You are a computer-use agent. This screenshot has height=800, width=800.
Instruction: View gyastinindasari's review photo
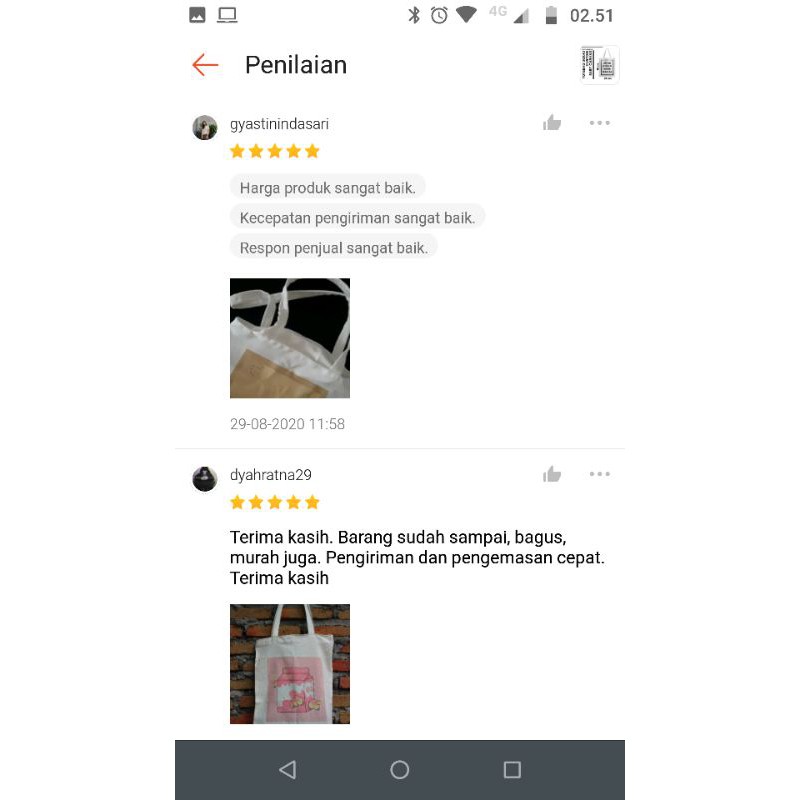click(x=290, y=338)
